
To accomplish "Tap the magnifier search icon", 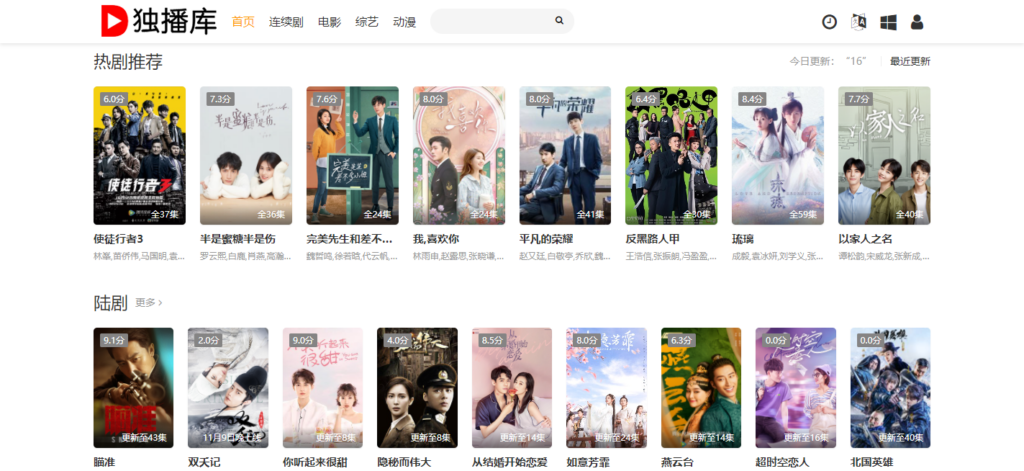I will click(559, 21).
